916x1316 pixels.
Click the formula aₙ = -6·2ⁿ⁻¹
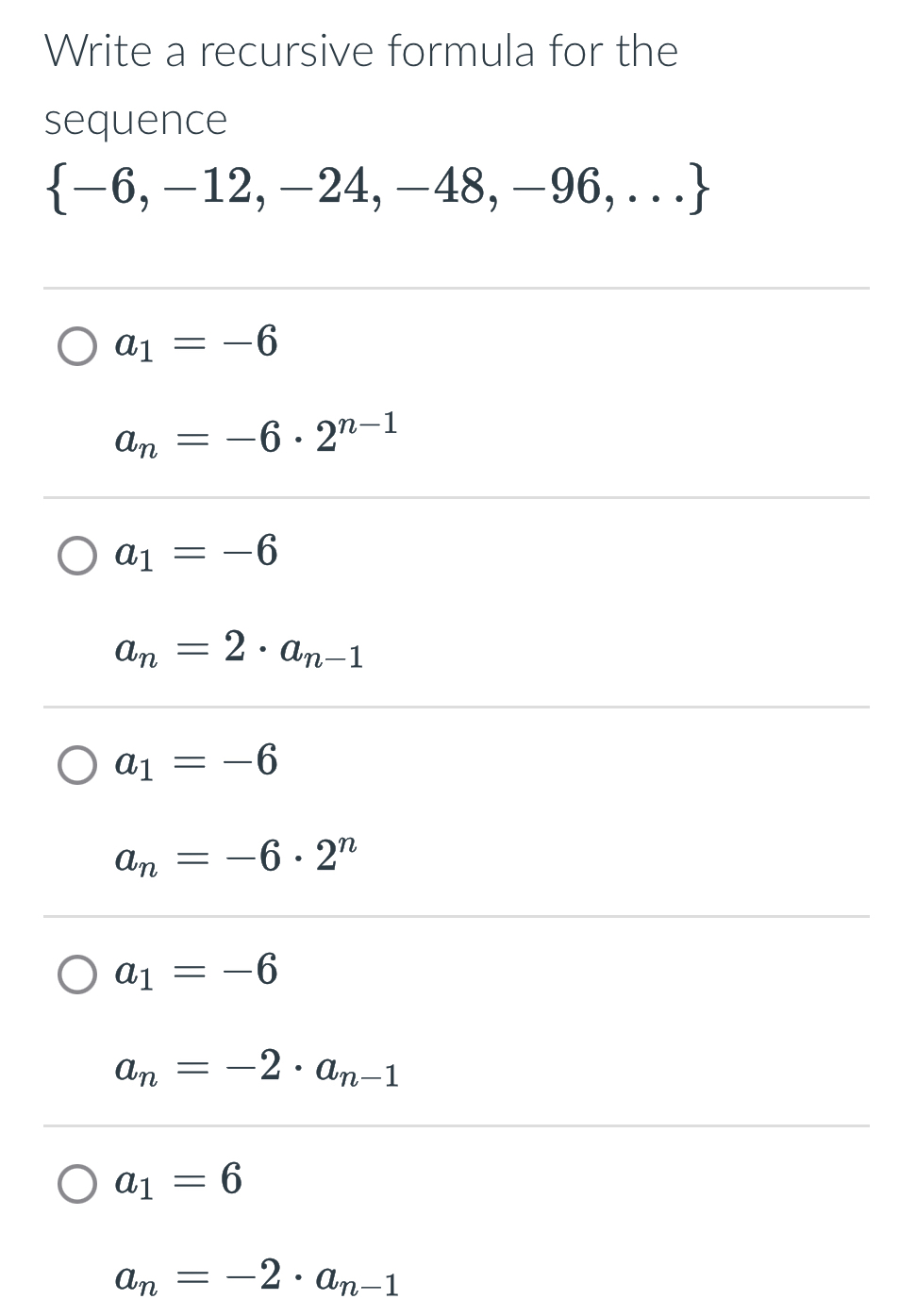(255, 437)
